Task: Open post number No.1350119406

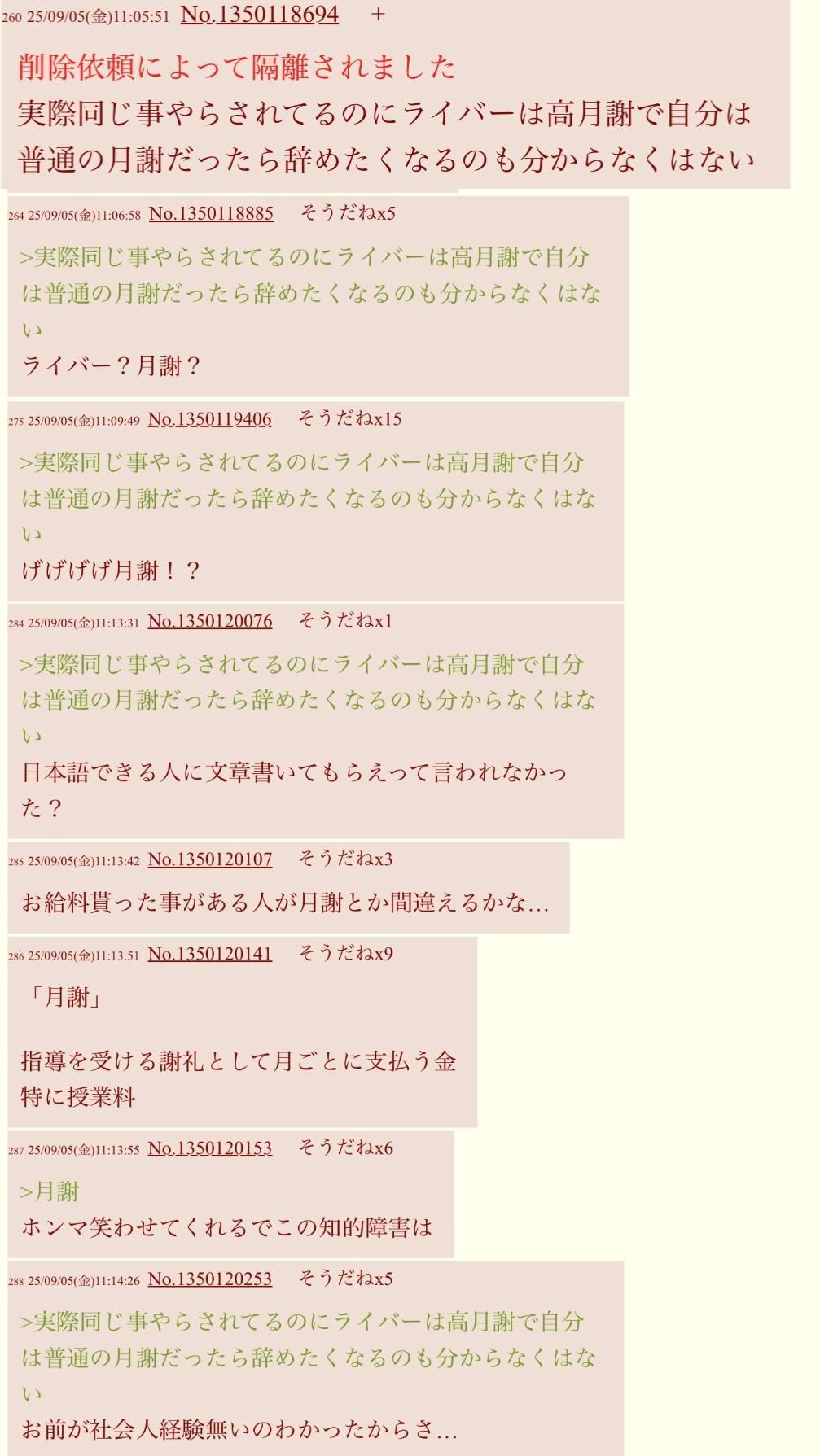Action: (209, 419)
